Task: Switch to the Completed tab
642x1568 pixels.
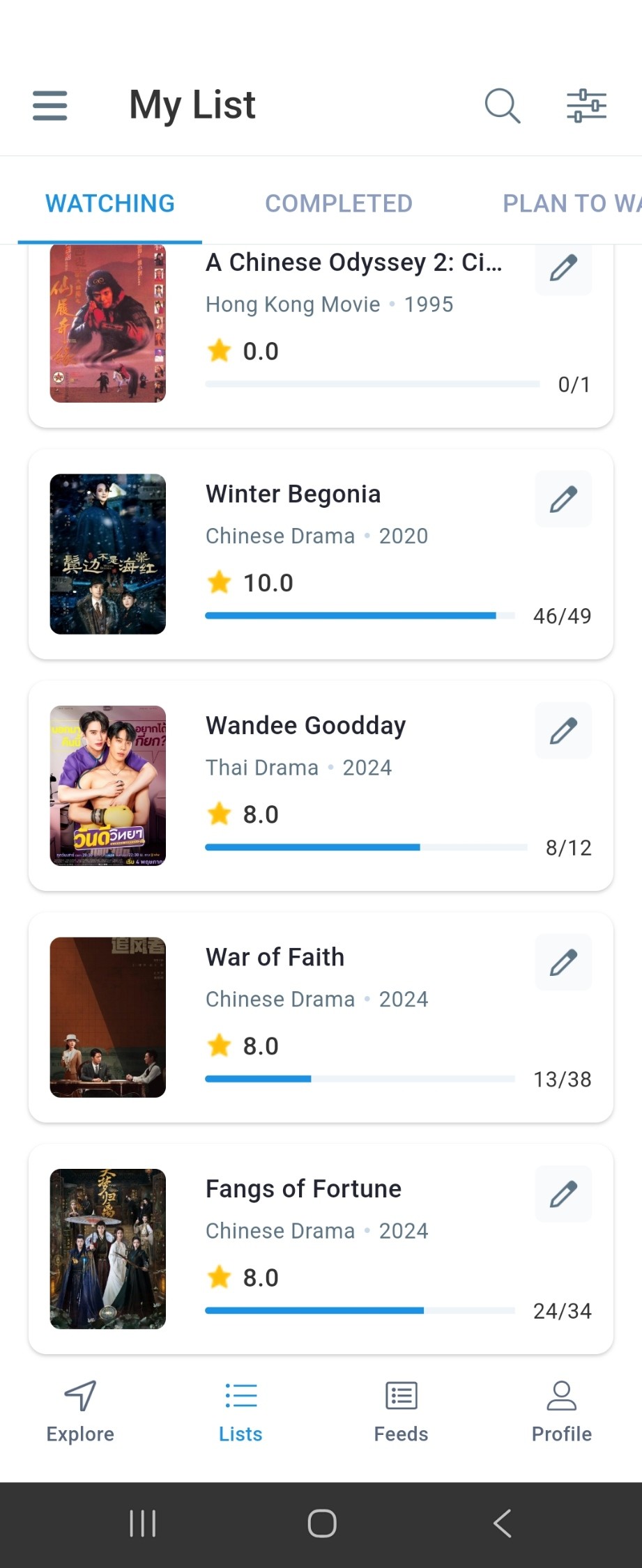Action: 339,203
